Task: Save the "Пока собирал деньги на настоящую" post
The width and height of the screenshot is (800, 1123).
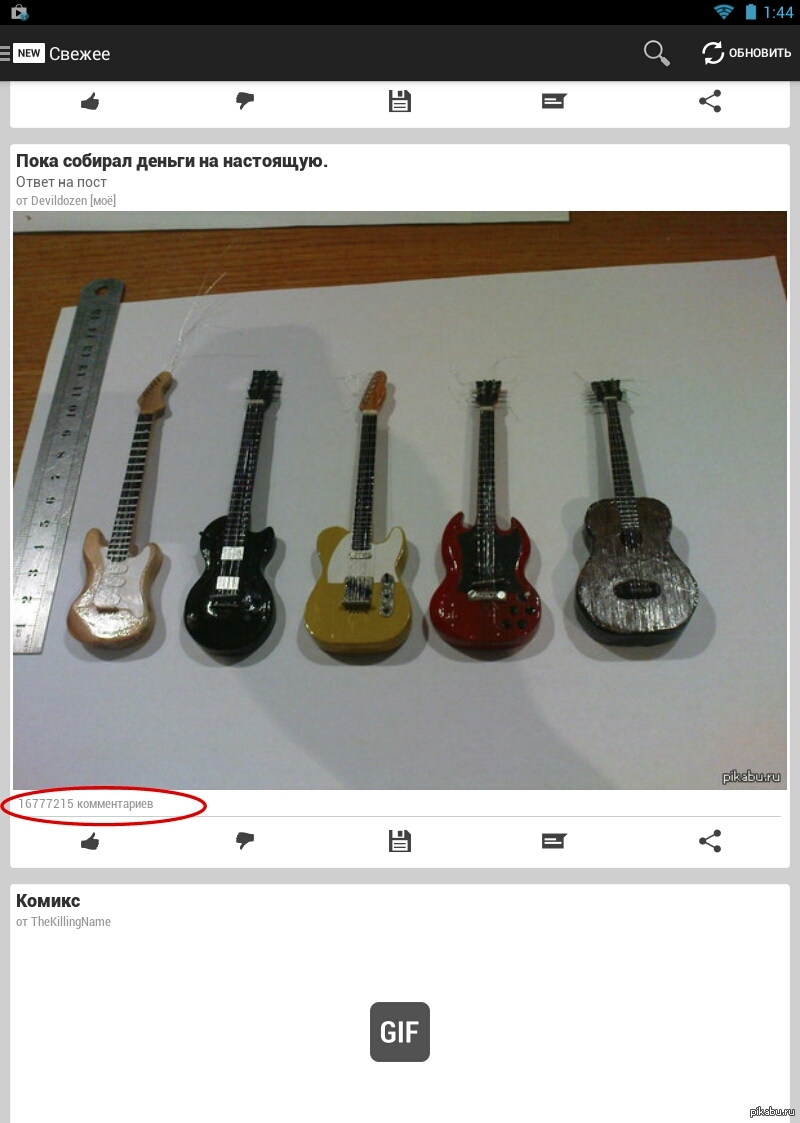Action: coord(400,841)
